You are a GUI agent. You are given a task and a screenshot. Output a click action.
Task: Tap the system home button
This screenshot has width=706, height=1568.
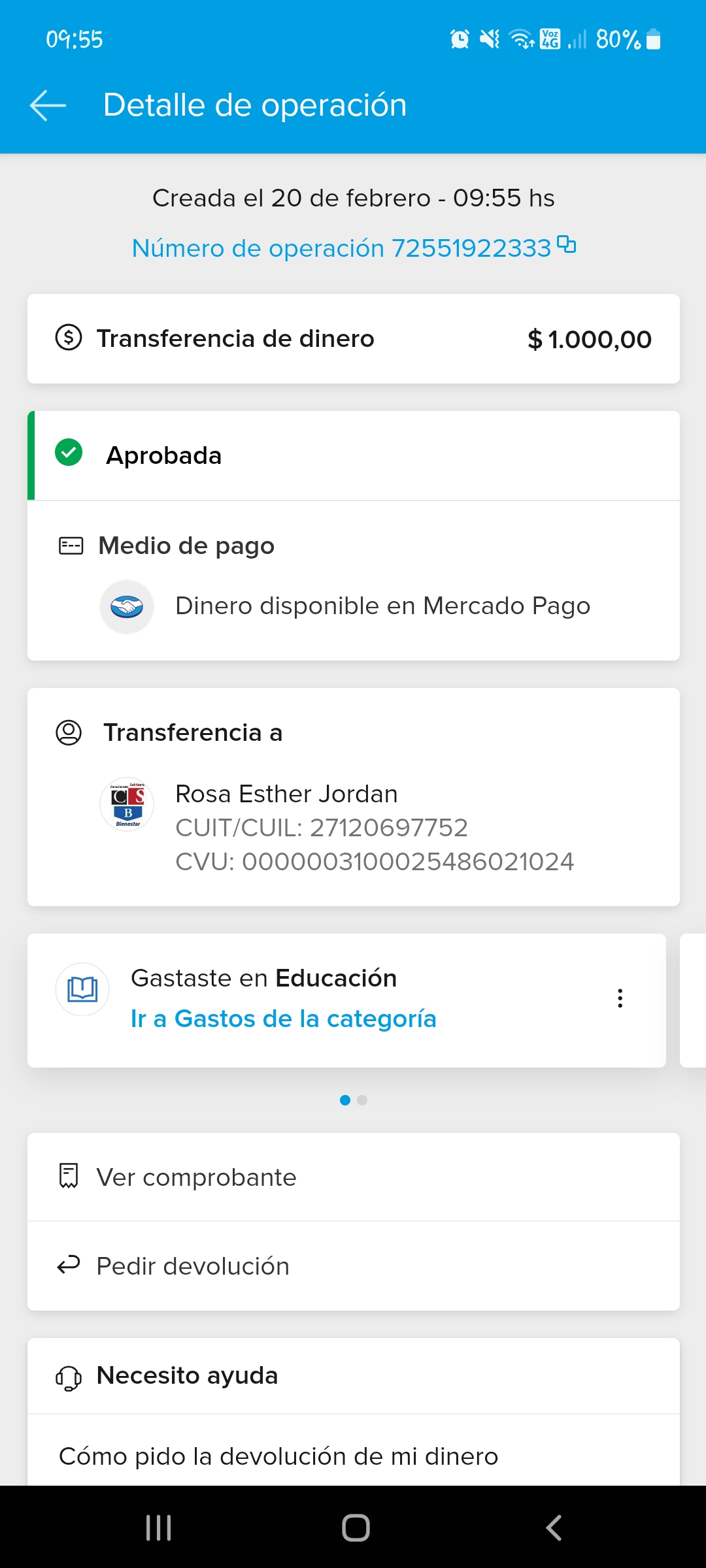click(356, 1527)
